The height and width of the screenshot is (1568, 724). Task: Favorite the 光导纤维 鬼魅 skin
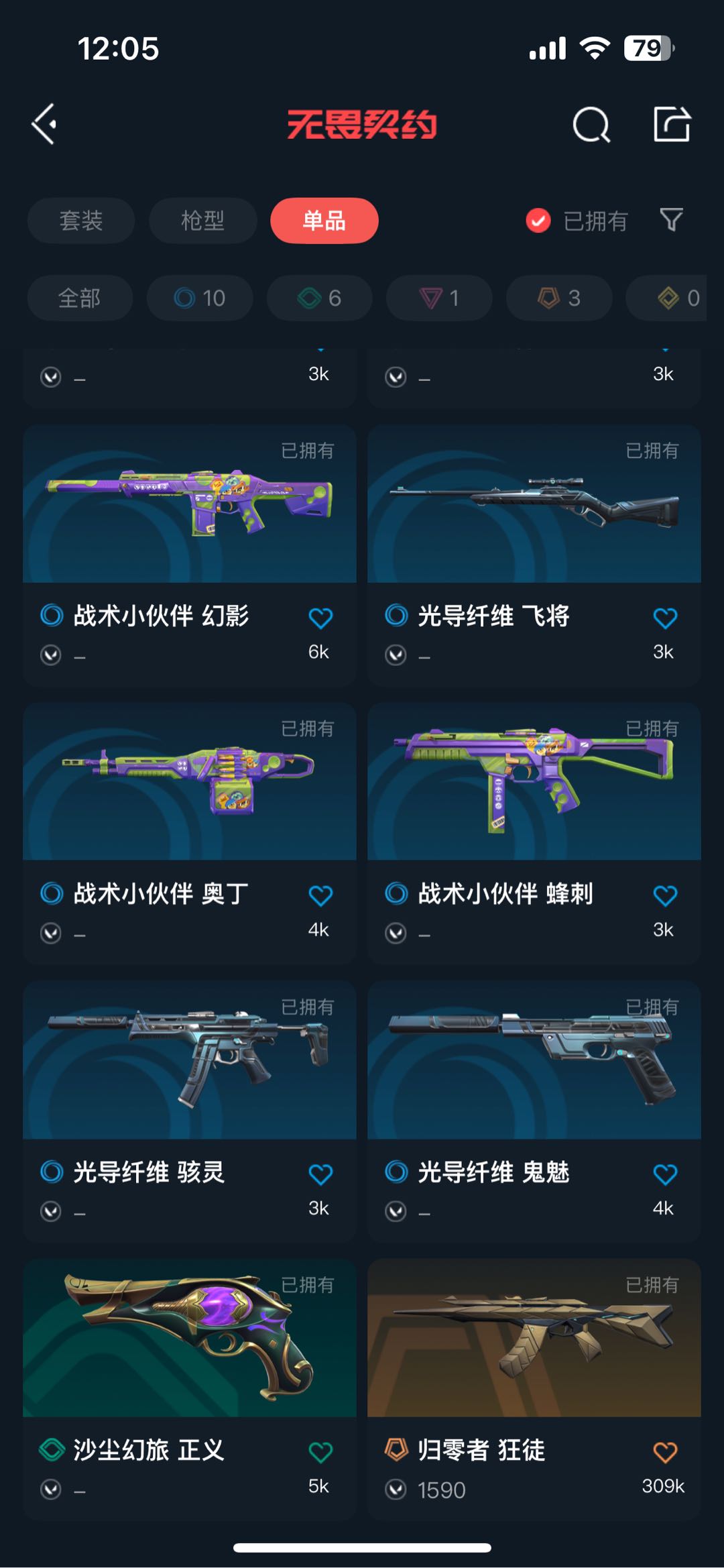[x=665, y=1174]
